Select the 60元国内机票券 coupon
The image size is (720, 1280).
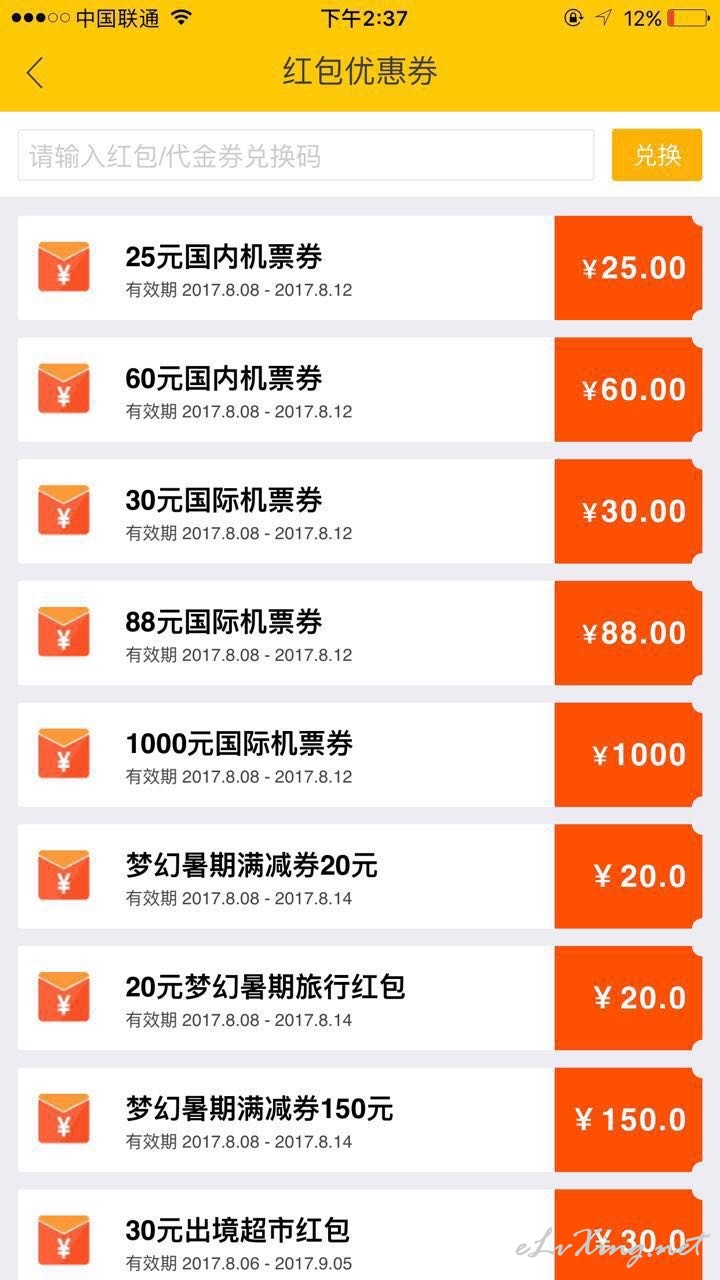pos(360,390)
